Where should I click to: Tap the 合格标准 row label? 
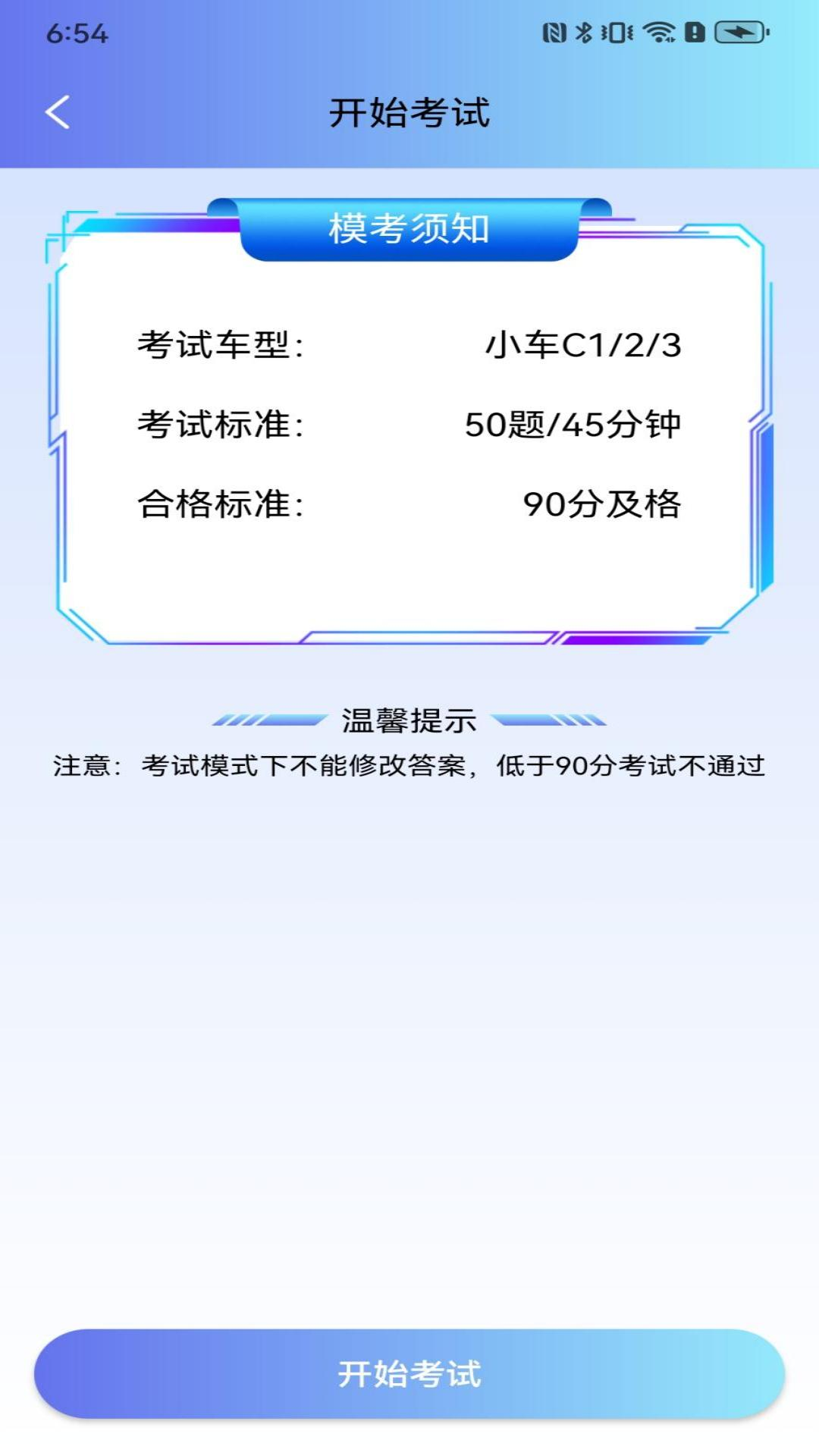click(221, 503)
